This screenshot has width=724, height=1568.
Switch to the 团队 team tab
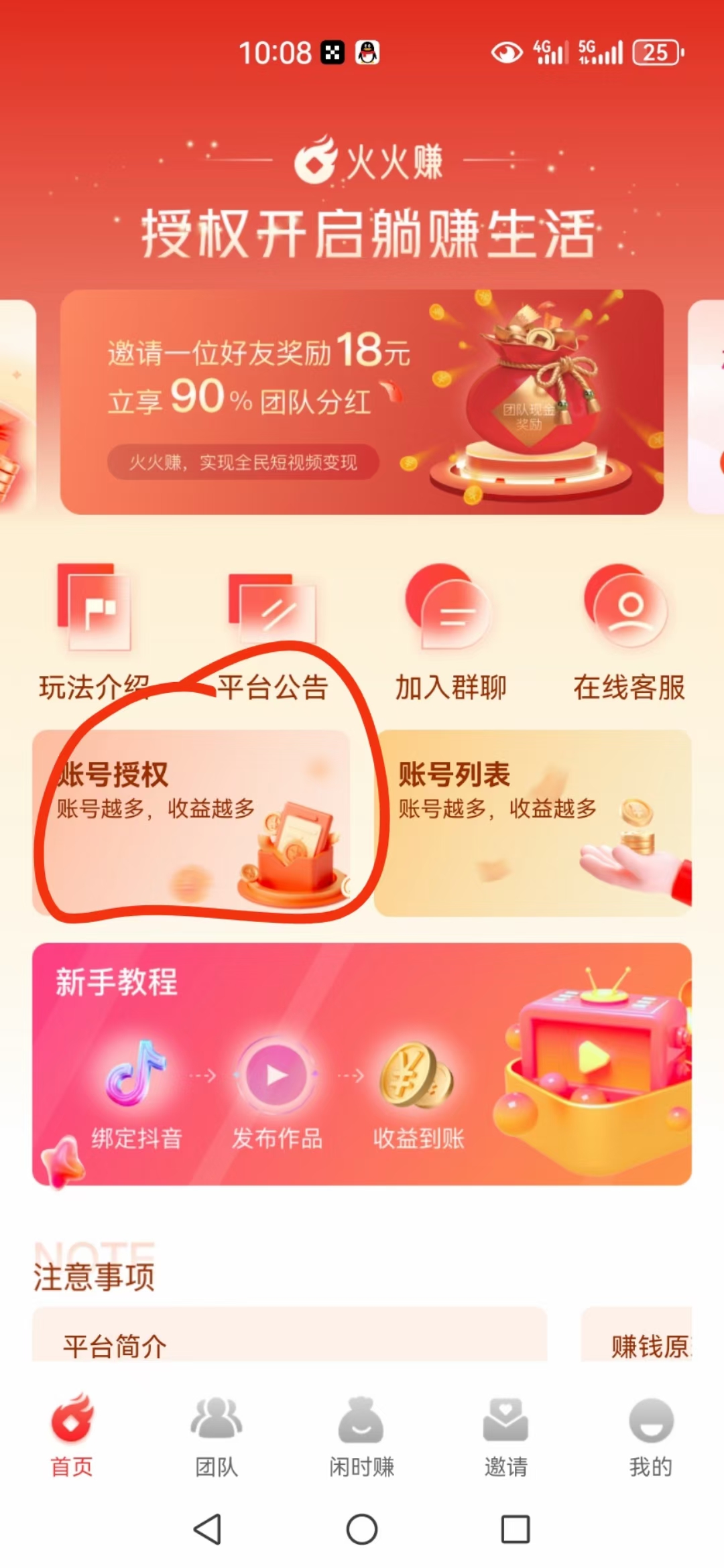click(217, 1435)
